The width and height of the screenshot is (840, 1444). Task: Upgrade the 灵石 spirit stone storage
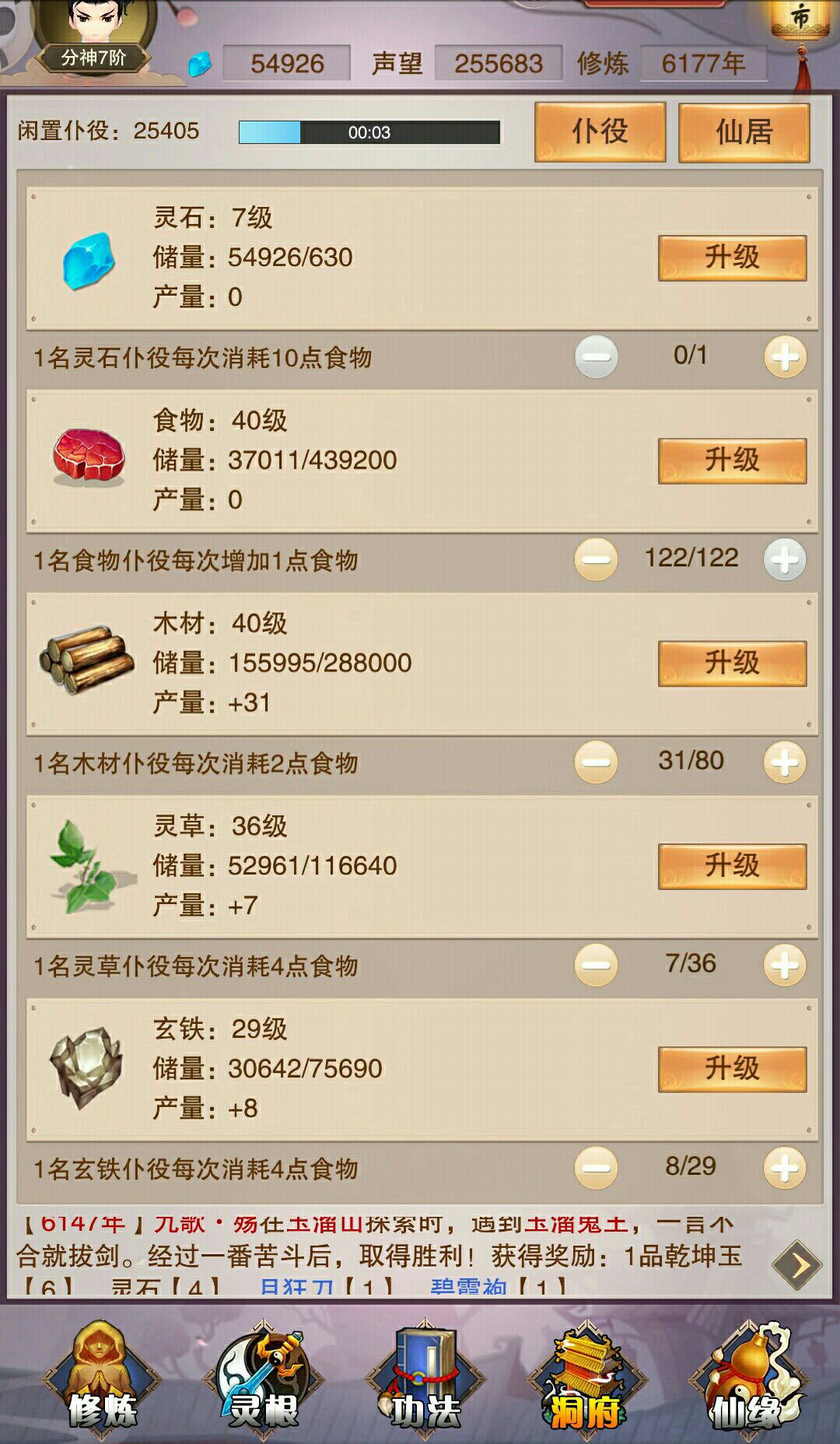(732, 258)
